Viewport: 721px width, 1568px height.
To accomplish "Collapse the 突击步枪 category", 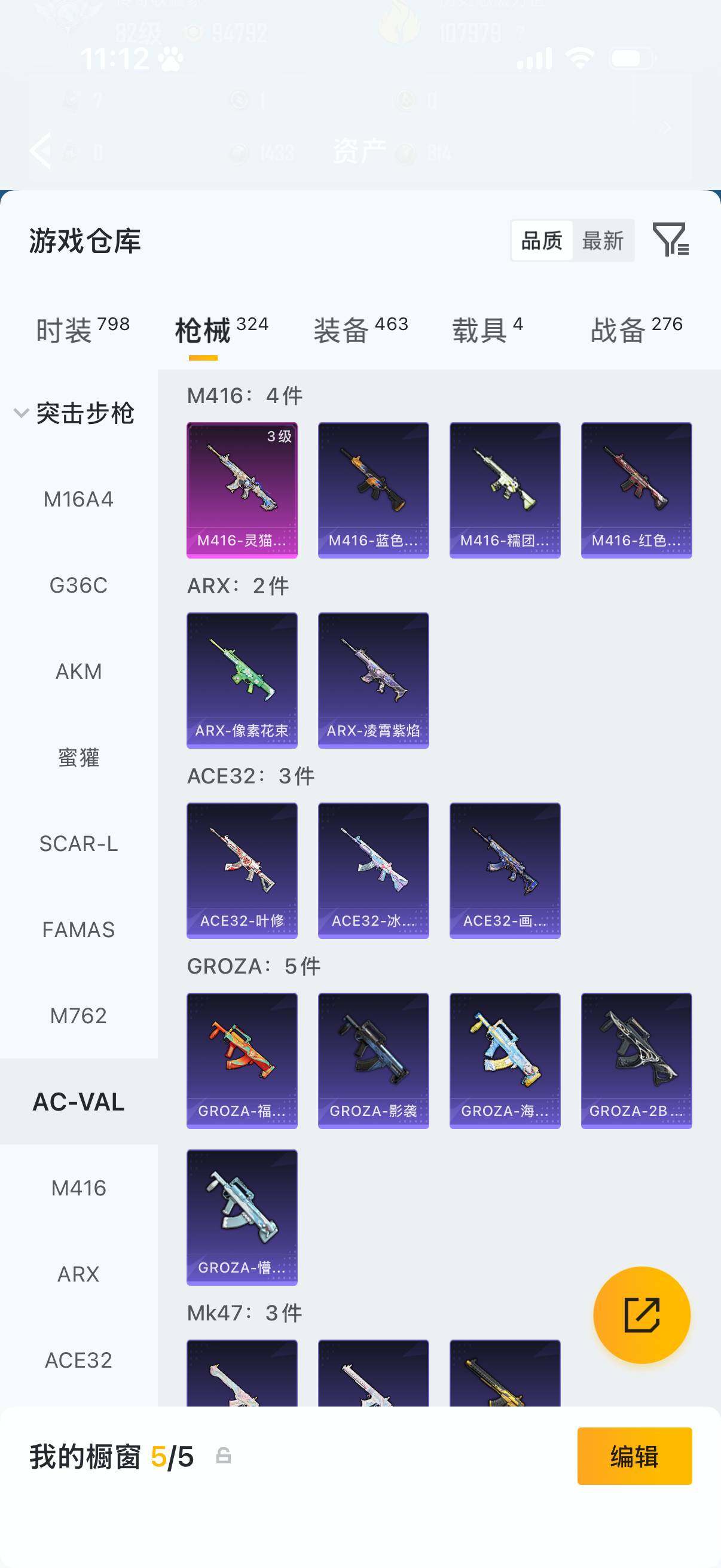I will click(x=74, y=413).
